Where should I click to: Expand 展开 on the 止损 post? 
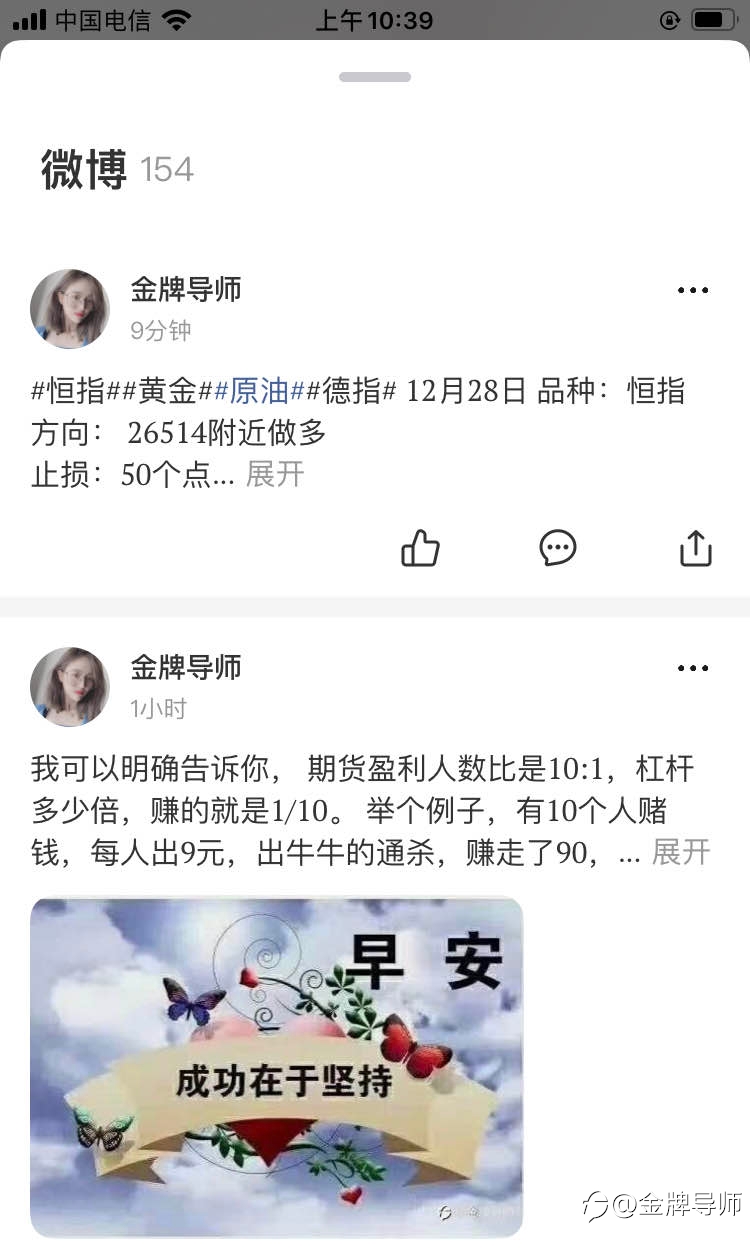[275, 473]
